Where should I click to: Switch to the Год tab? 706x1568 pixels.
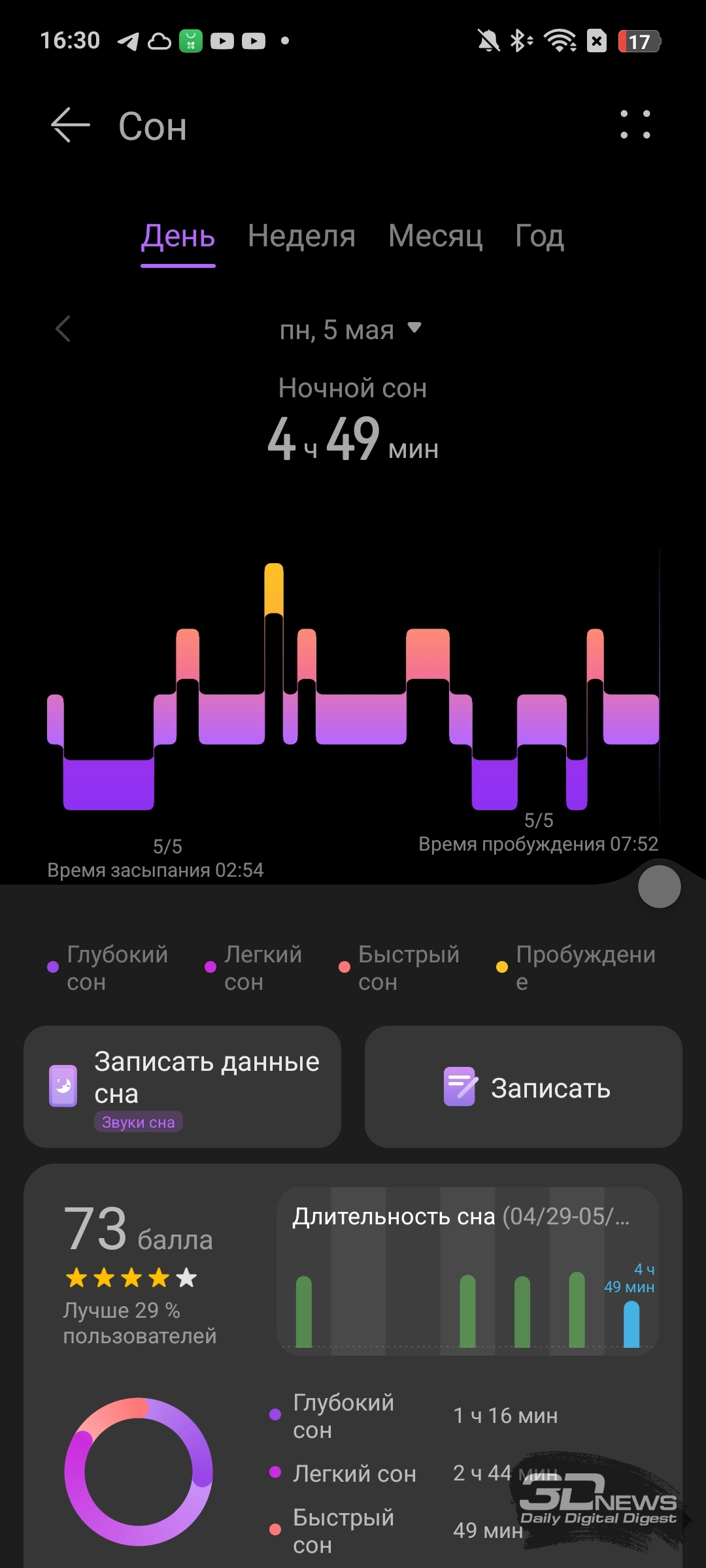coord(539,236)
